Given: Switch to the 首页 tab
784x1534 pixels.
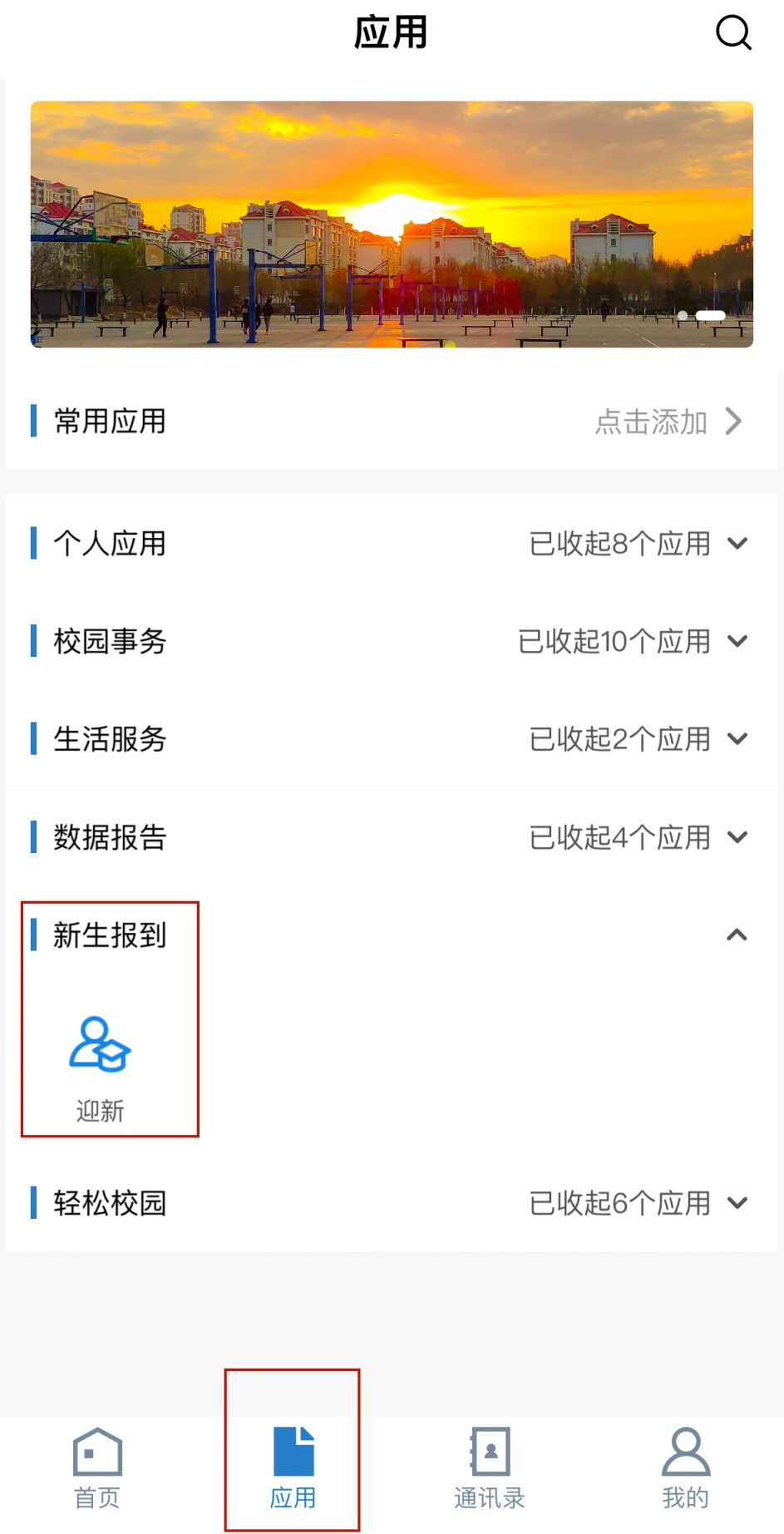Looking at the screenshot, I should 97,1469.
